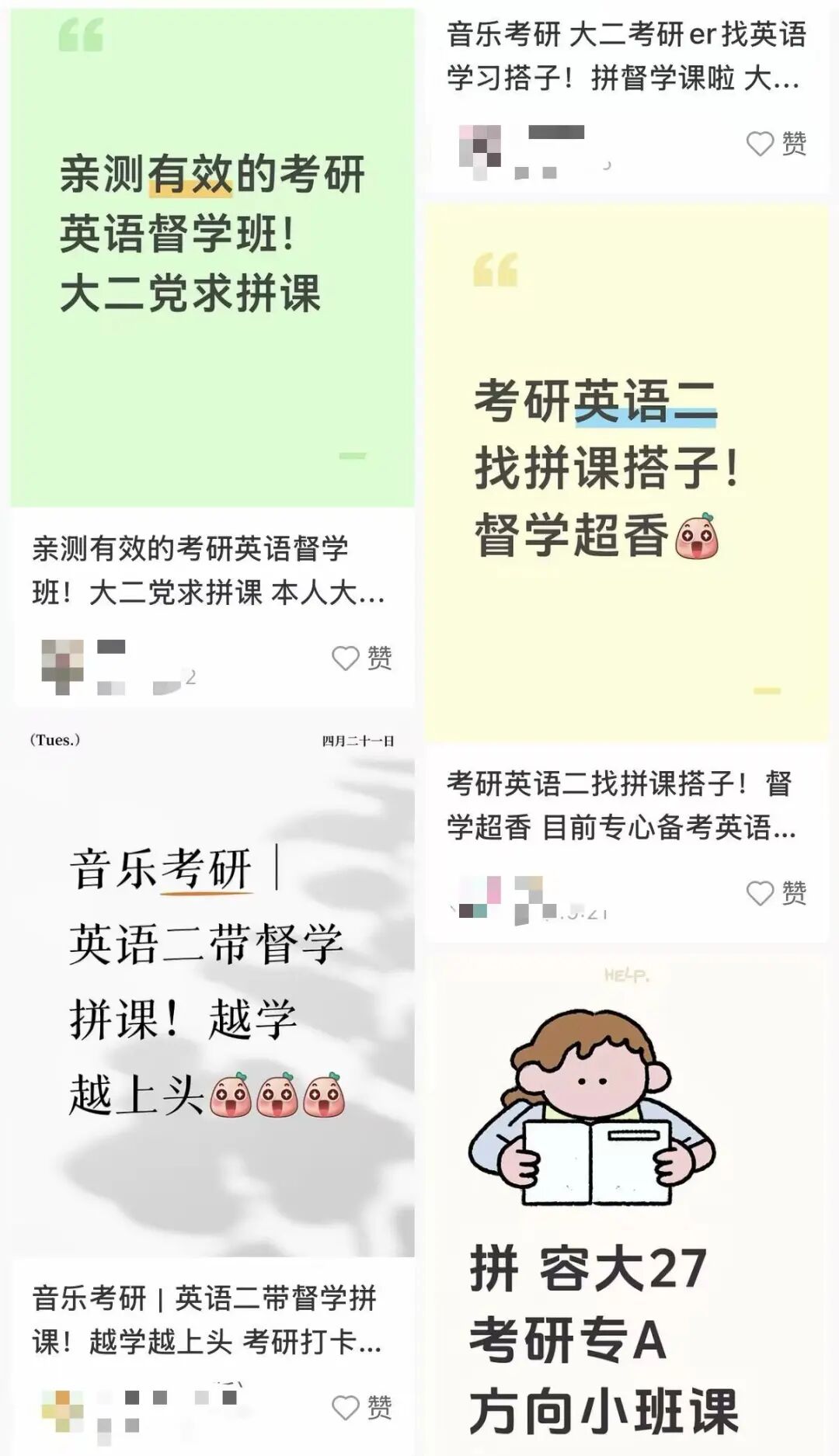Open the 大二考研er找英语学习搭子 post
This screenshot has height=1456, width=839.
626,56
